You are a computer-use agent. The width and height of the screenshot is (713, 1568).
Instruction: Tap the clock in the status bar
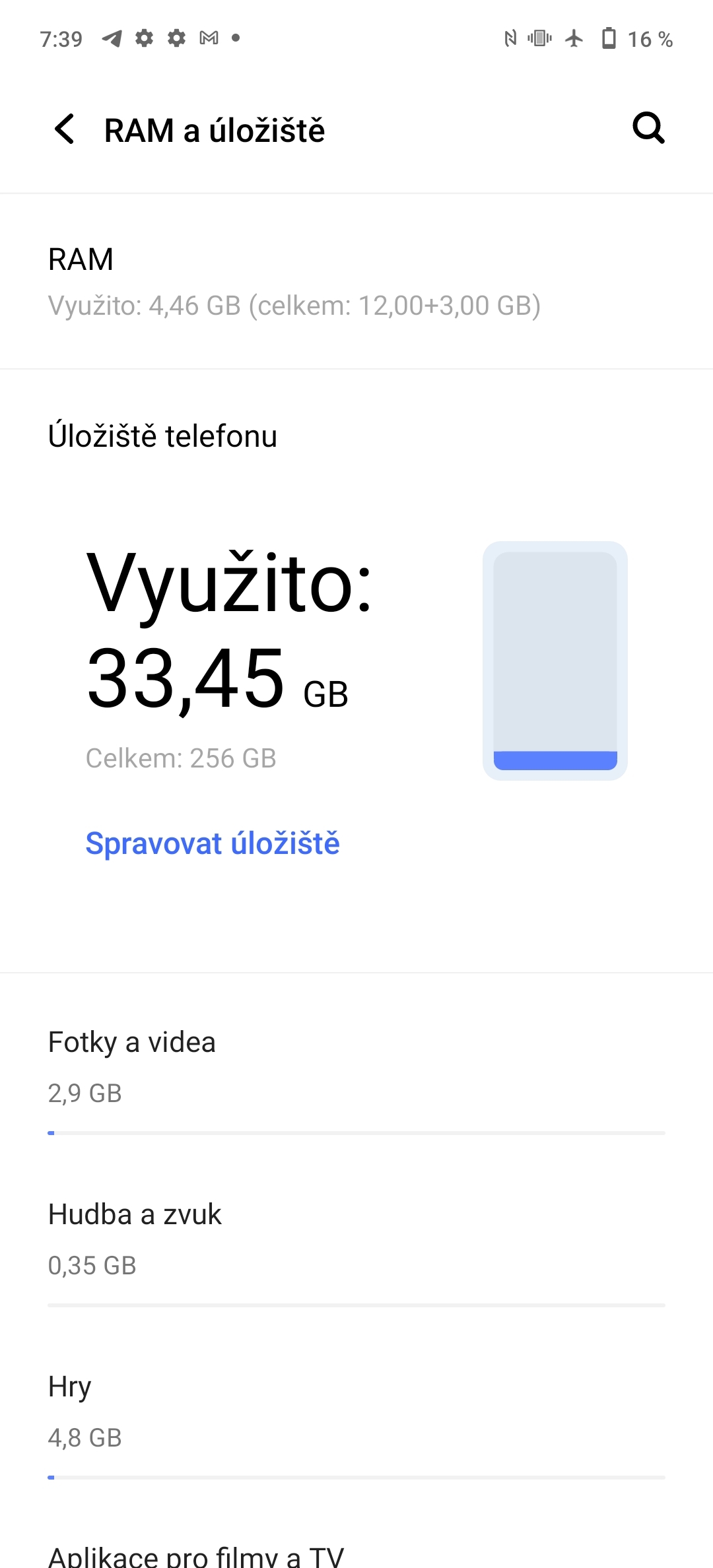[63, 38]
